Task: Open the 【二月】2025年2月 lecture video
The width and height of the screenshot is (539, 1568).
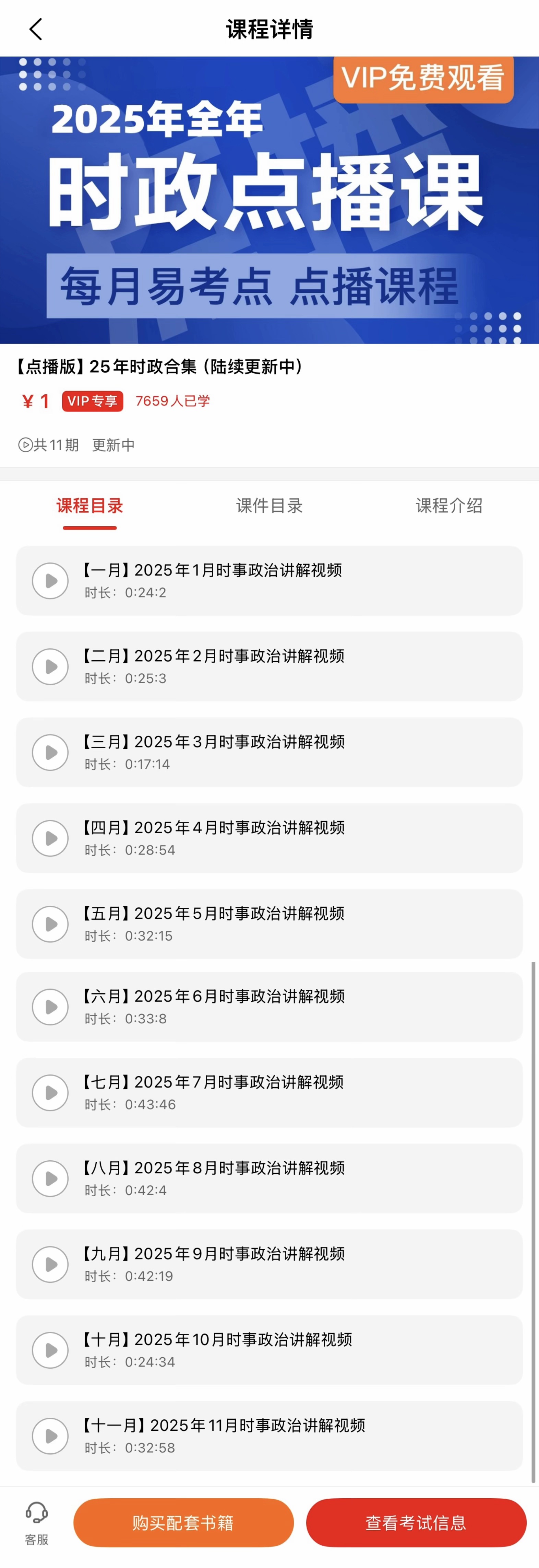Action: [x=50, y=666]
